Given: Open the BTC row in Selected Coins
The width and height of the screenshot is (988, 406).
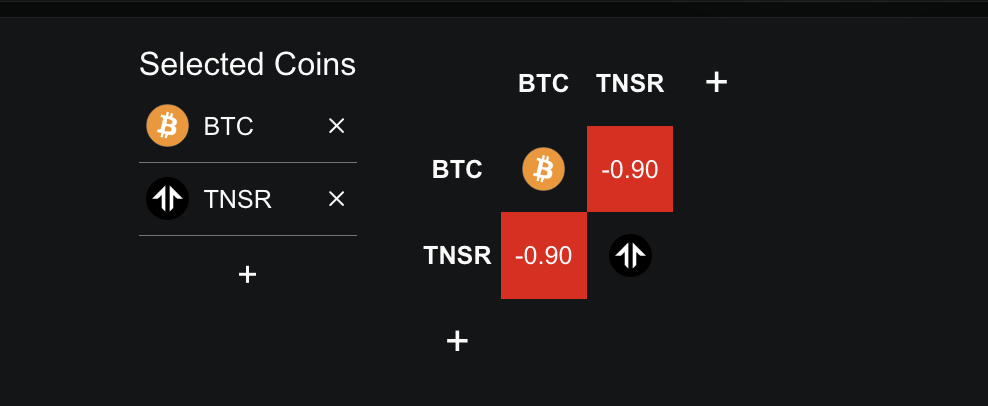Looking at the screenshot, I should pos(228,127).
